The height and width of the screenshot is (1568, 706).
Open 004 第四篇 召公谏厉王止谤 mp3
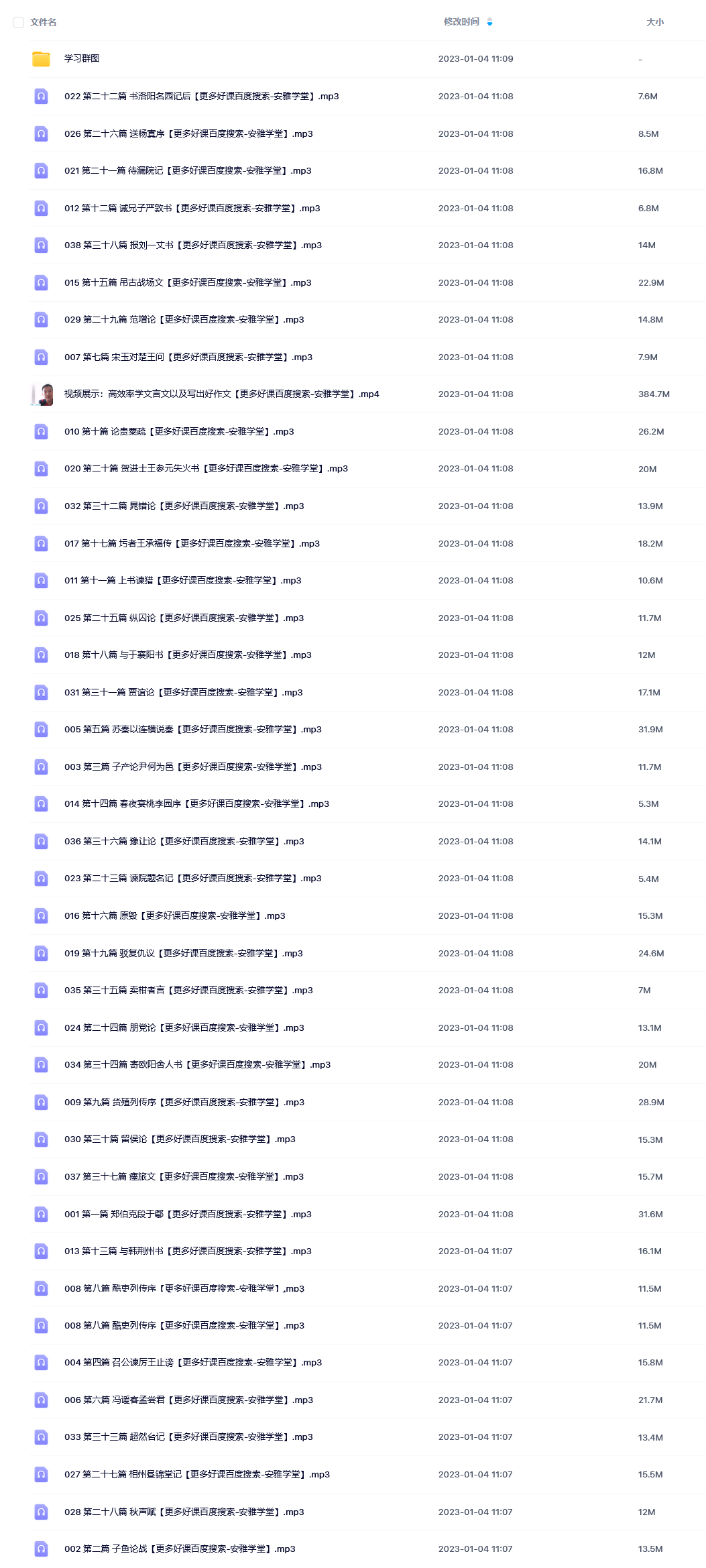pyautogui.click(x=193, y=1363)
